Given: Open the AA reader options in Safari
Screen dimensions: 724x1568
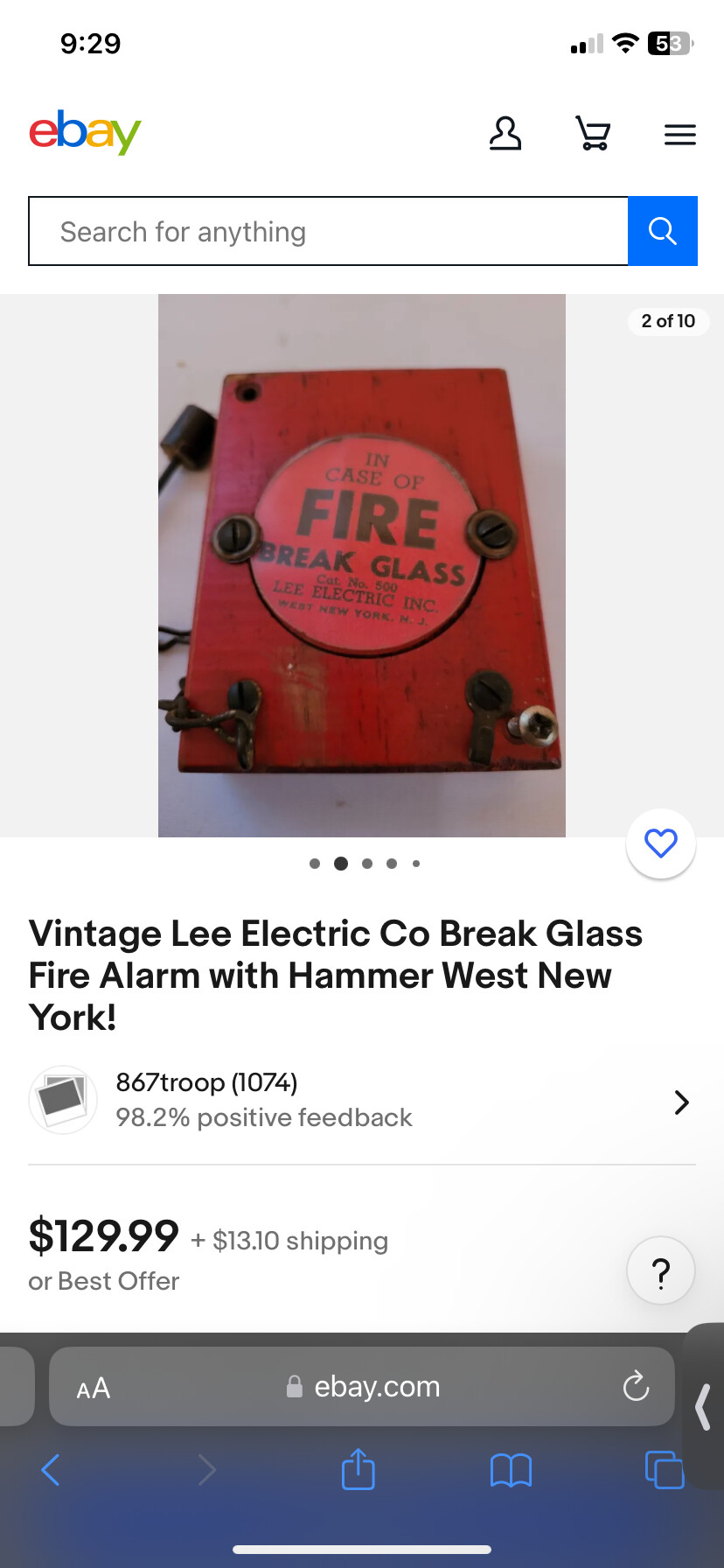Looking at the screenshot, I should pyautogui.click(x=94, y=1389).
